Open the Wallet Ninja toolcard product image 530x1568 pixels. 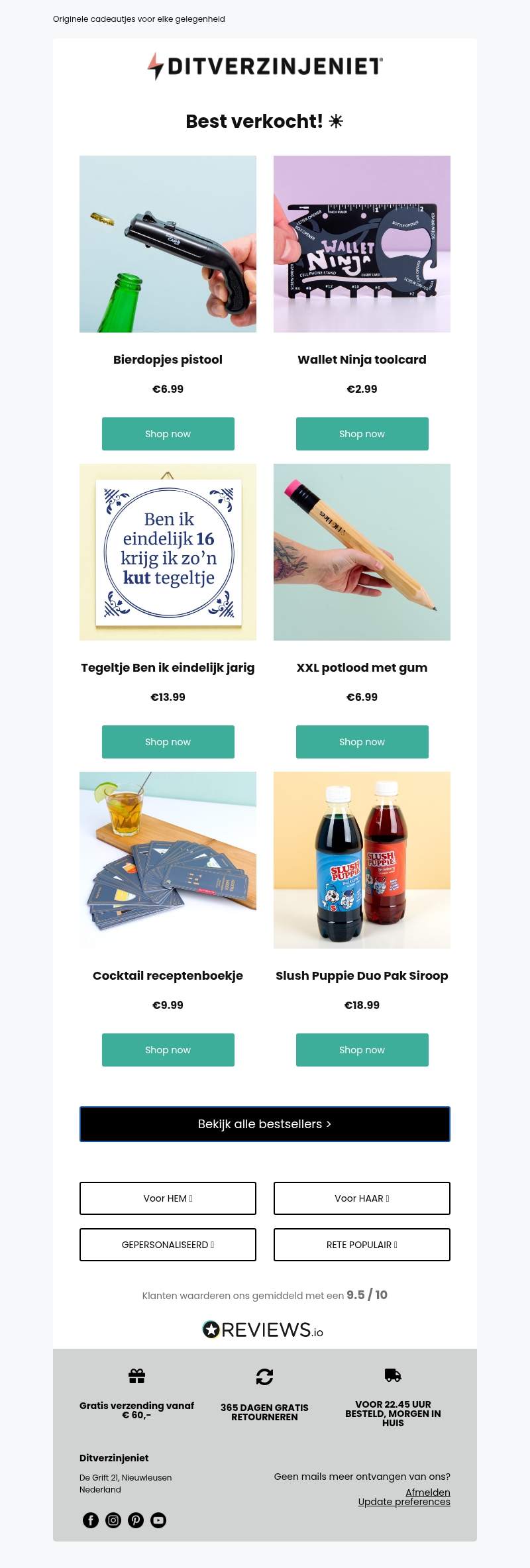(362, 244)
